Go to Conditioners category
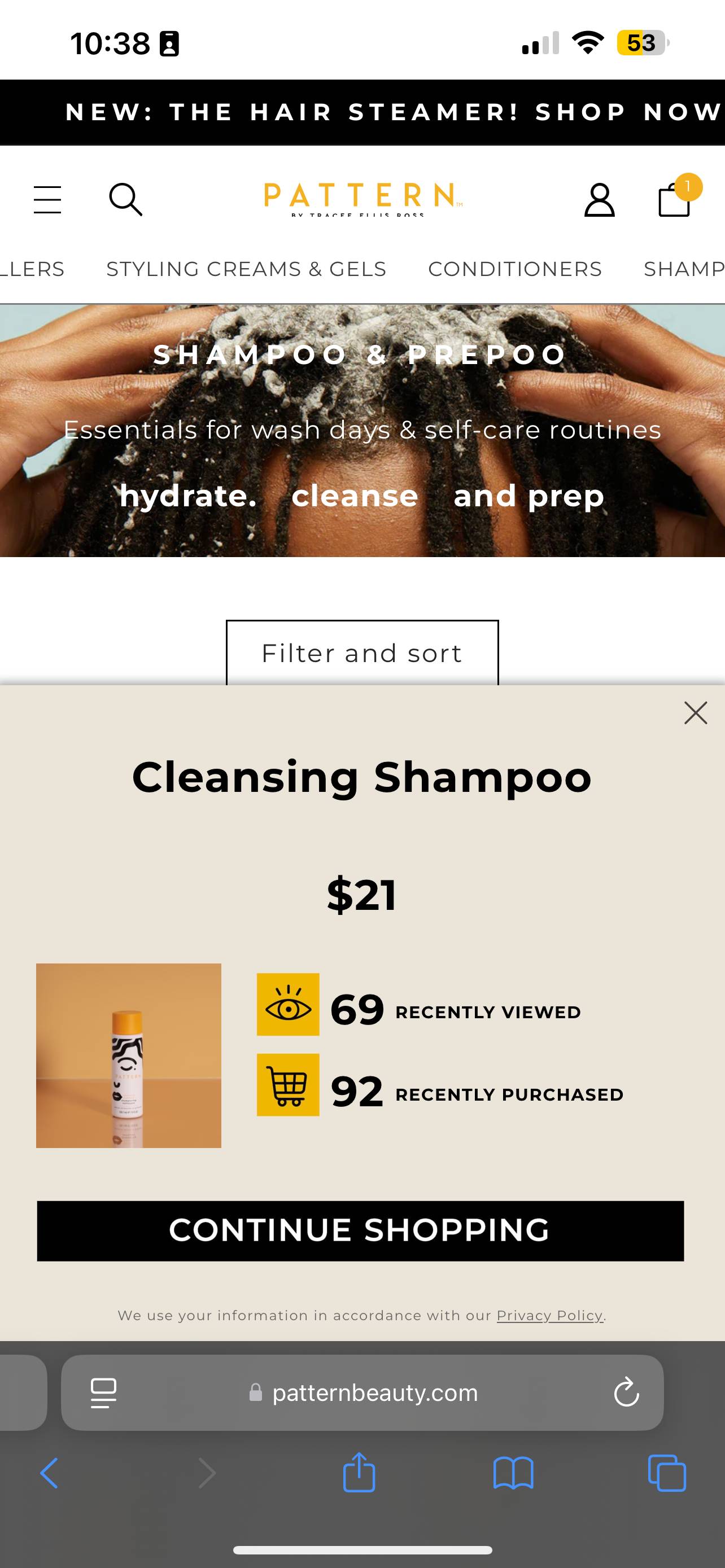This screenshot has width=725, height=1568. click(x=515, y=269)
